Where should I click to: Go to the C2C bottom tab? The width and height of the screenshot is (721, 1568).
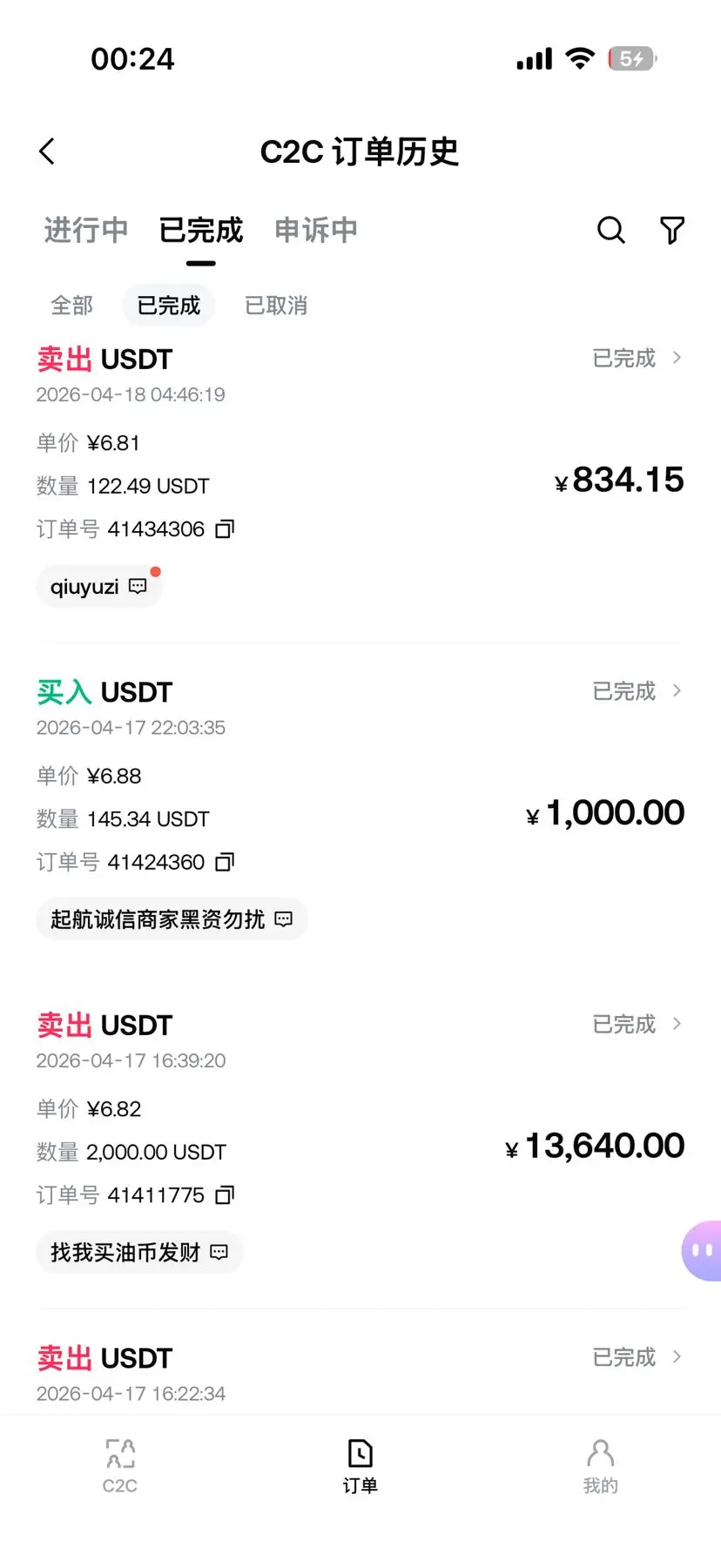click(120, 1466)
